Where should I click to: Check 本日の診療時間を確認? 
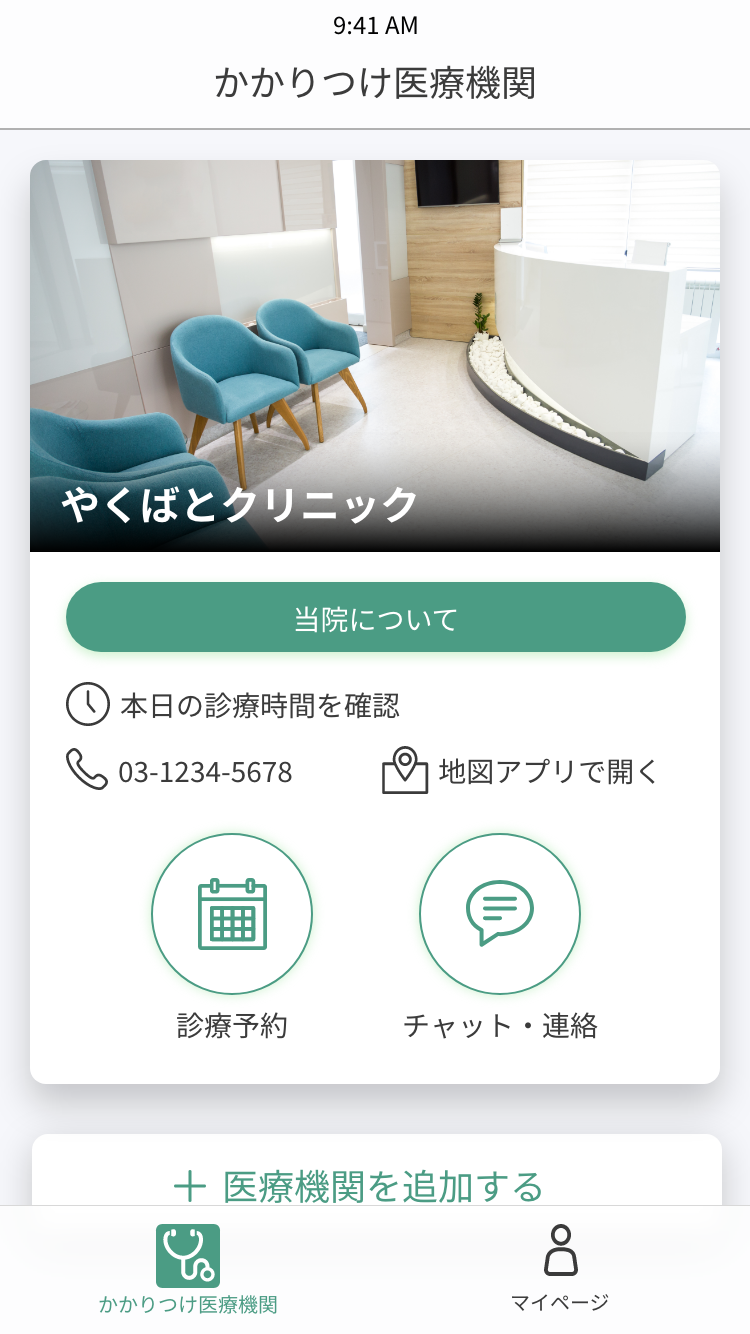coord(233,705)
